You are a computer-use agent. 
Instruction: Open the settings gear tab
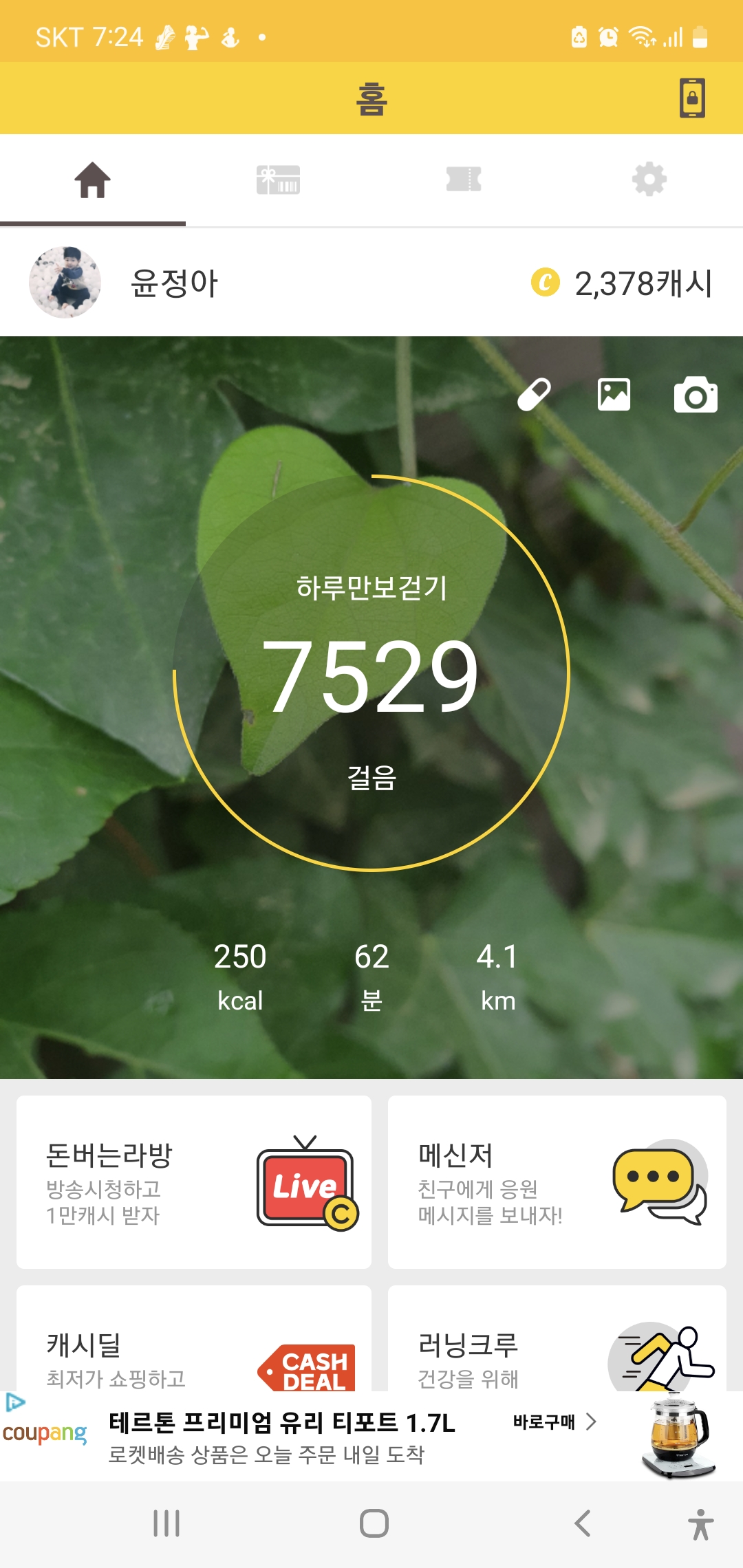coord(649,180)
